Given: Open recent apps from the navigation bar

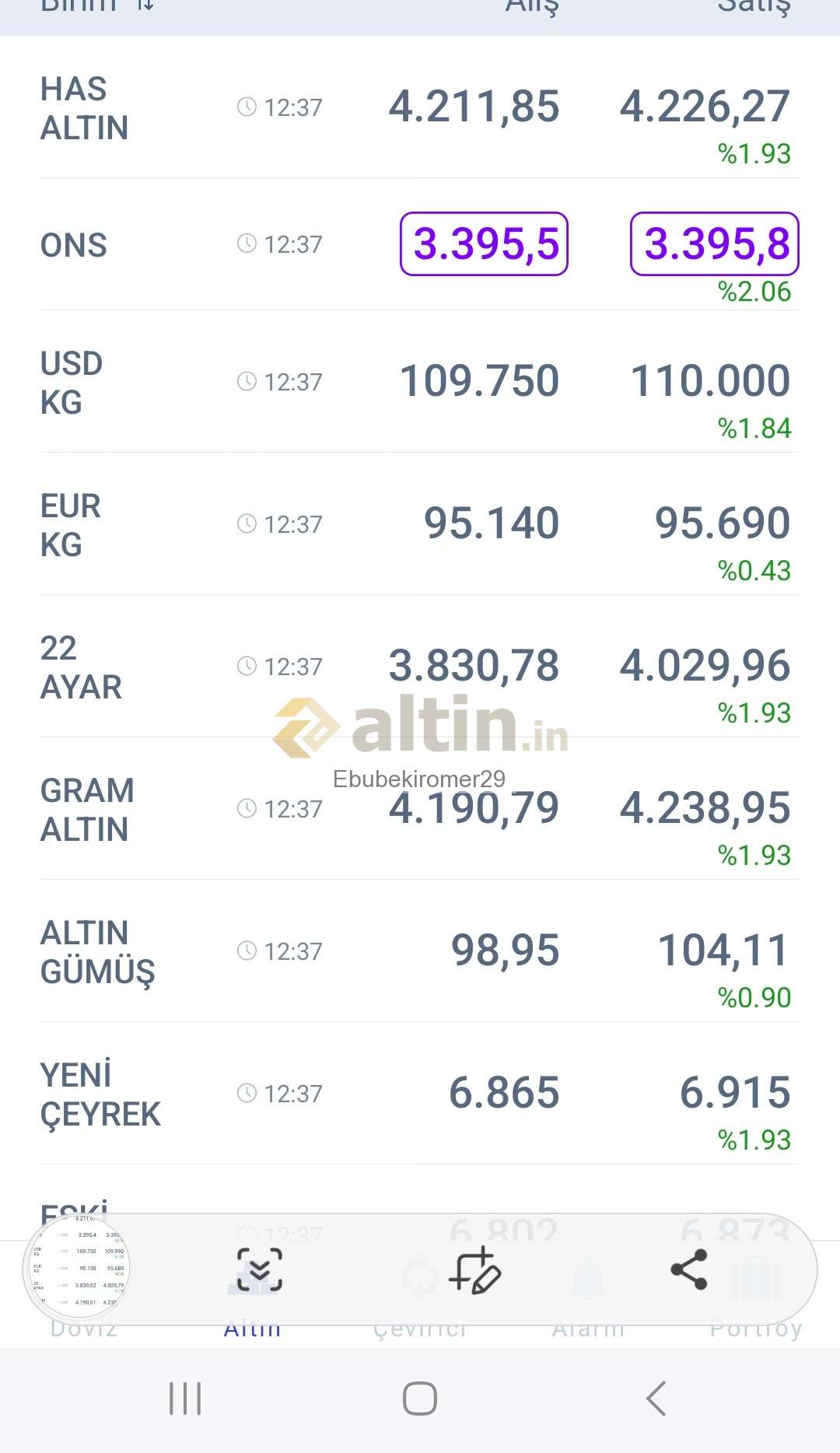Looking at the screenshot, I should (185, 1399).
